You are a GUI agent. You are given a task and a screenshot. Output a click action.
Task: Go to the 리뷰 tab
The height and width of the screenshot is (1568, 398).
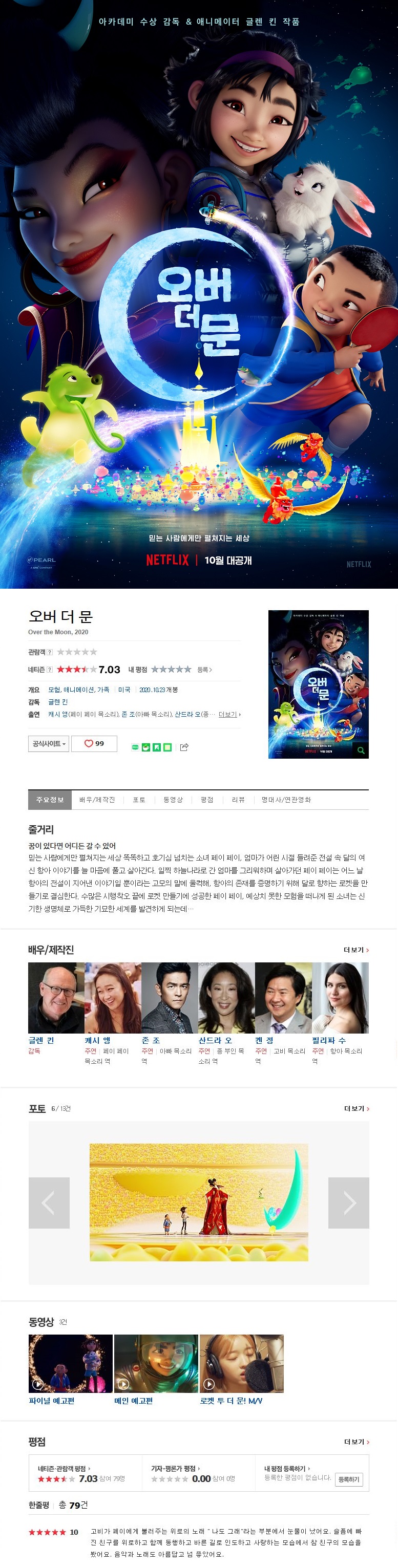pyautogui.click(x=238, y=799)
